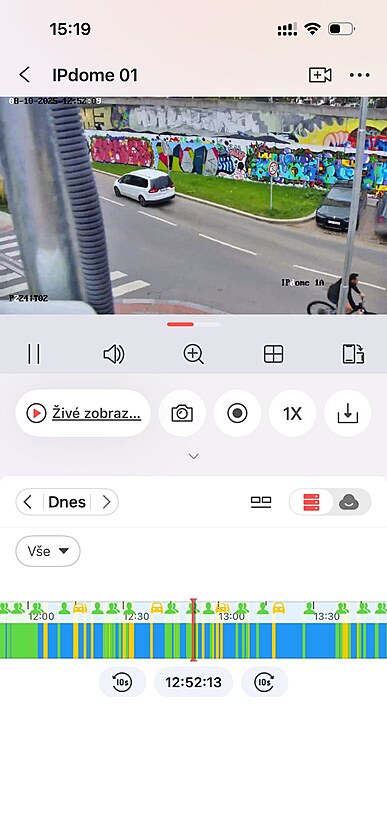Viewport: 387px width, 840px height.
Task: Skip forward 10 seconds
Action: (264, 682)
